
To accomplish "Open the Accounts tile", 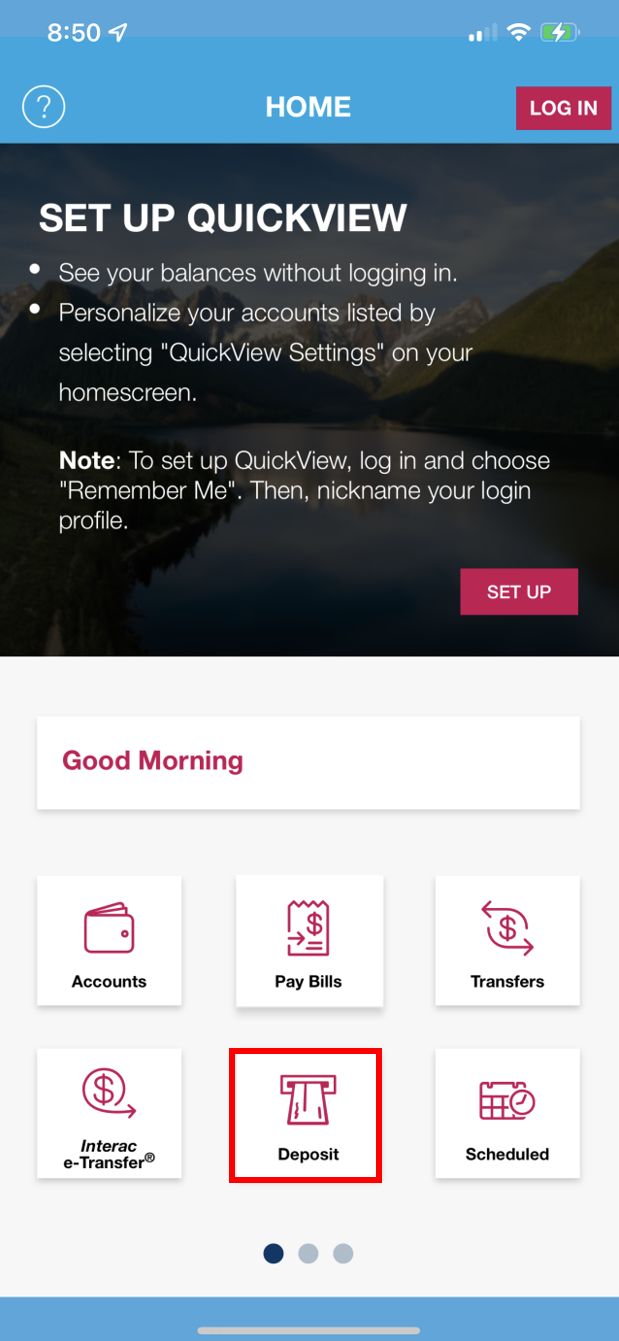I will 109,941.
